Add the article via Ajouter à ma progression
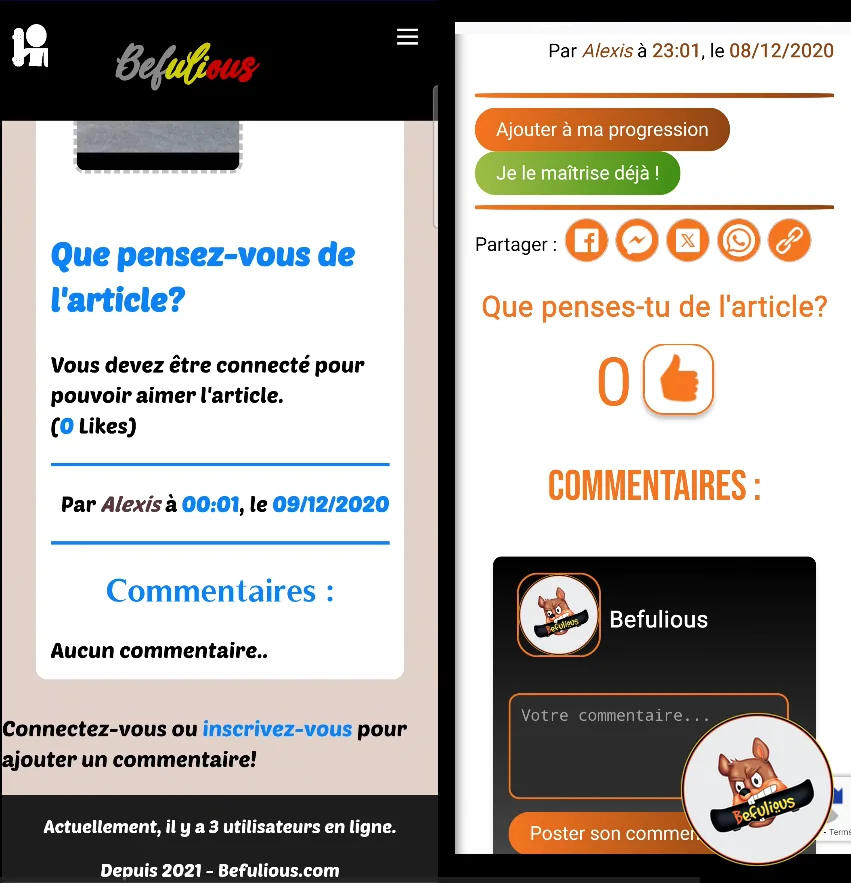The image size is (851, 883). click(602, 130)
